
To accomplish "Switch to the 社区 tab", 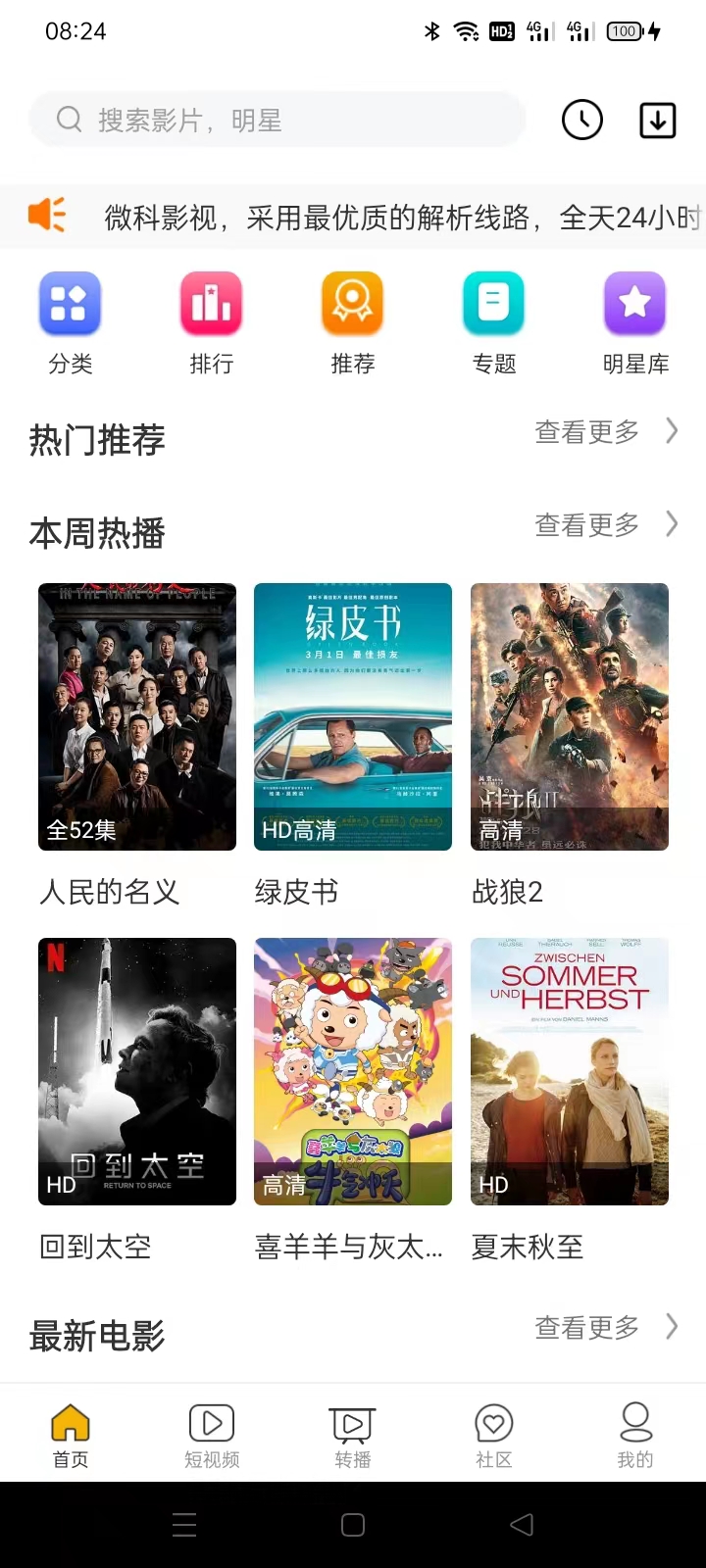I will [493, 1433].
